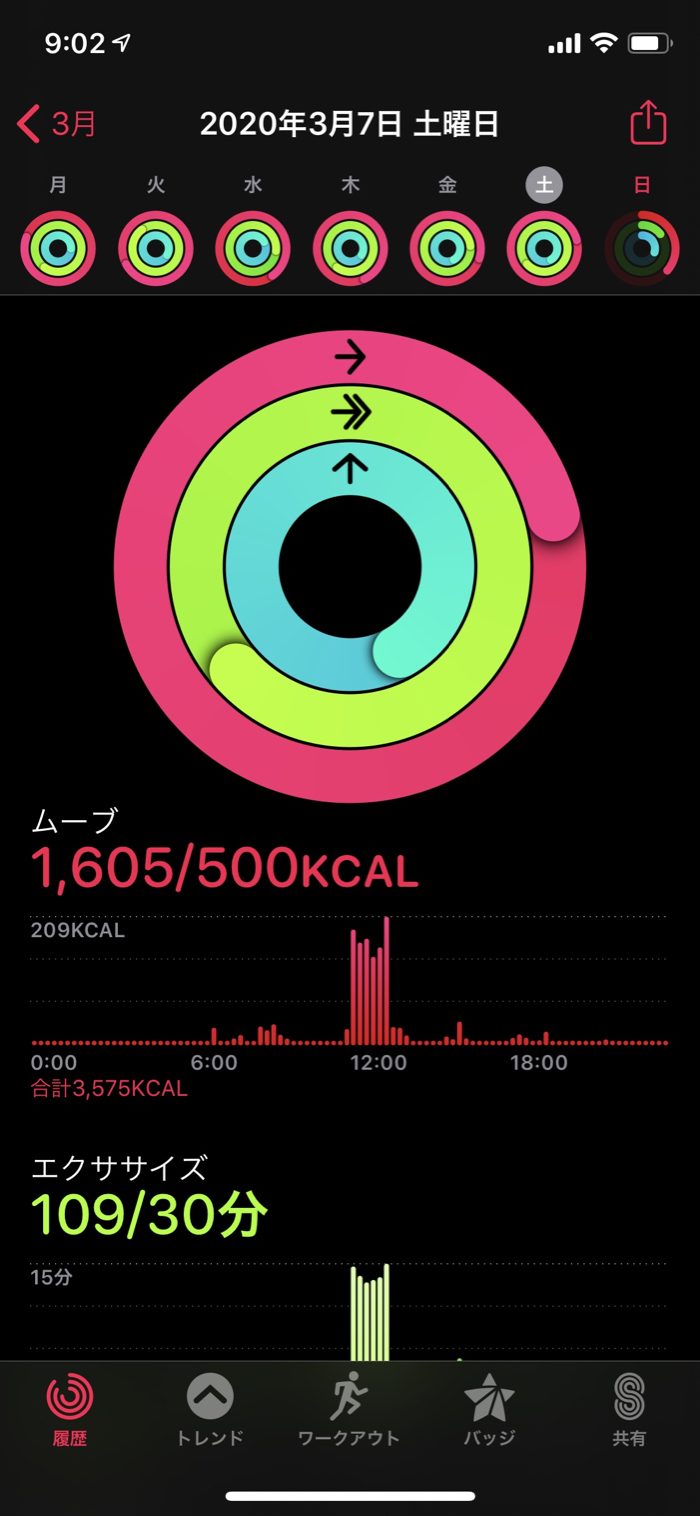Select Saturday's (土) activity rings
The height and width of the screenshot is (1516, 700).
[544, 248]
